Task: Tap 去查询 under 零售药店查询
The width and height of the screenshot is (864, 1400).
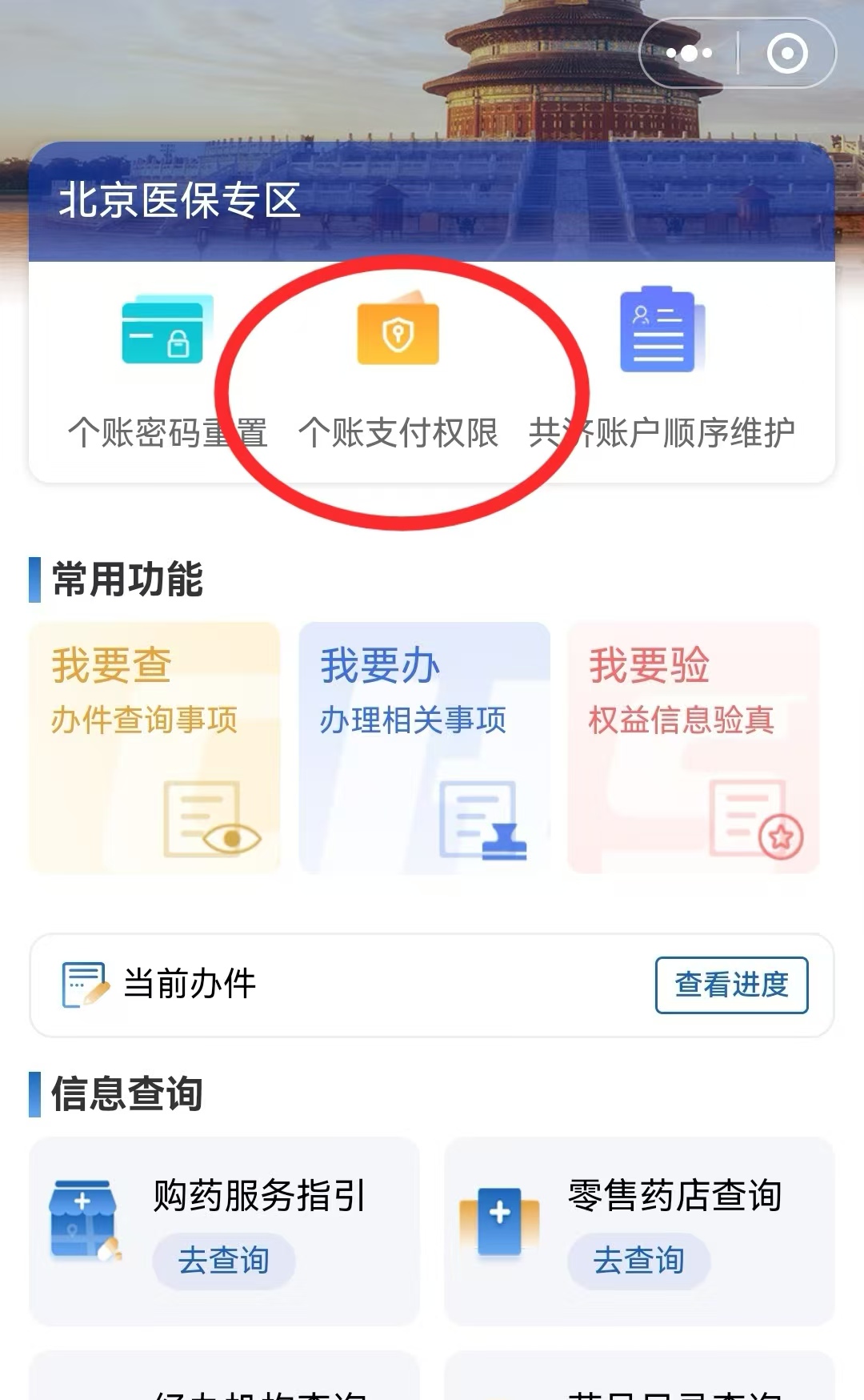Action: (x=638, y=1261)
